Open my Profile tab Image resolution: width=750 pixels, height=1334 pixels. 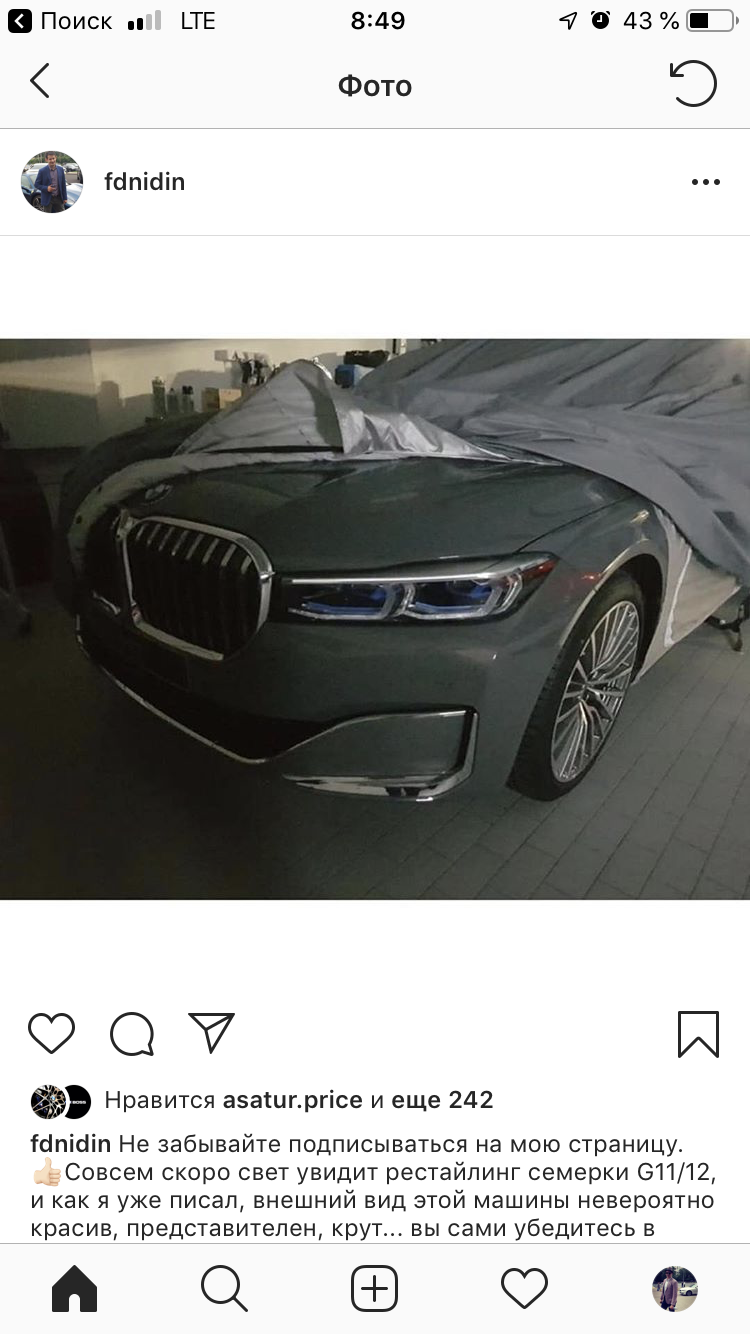coord(674,1288)
